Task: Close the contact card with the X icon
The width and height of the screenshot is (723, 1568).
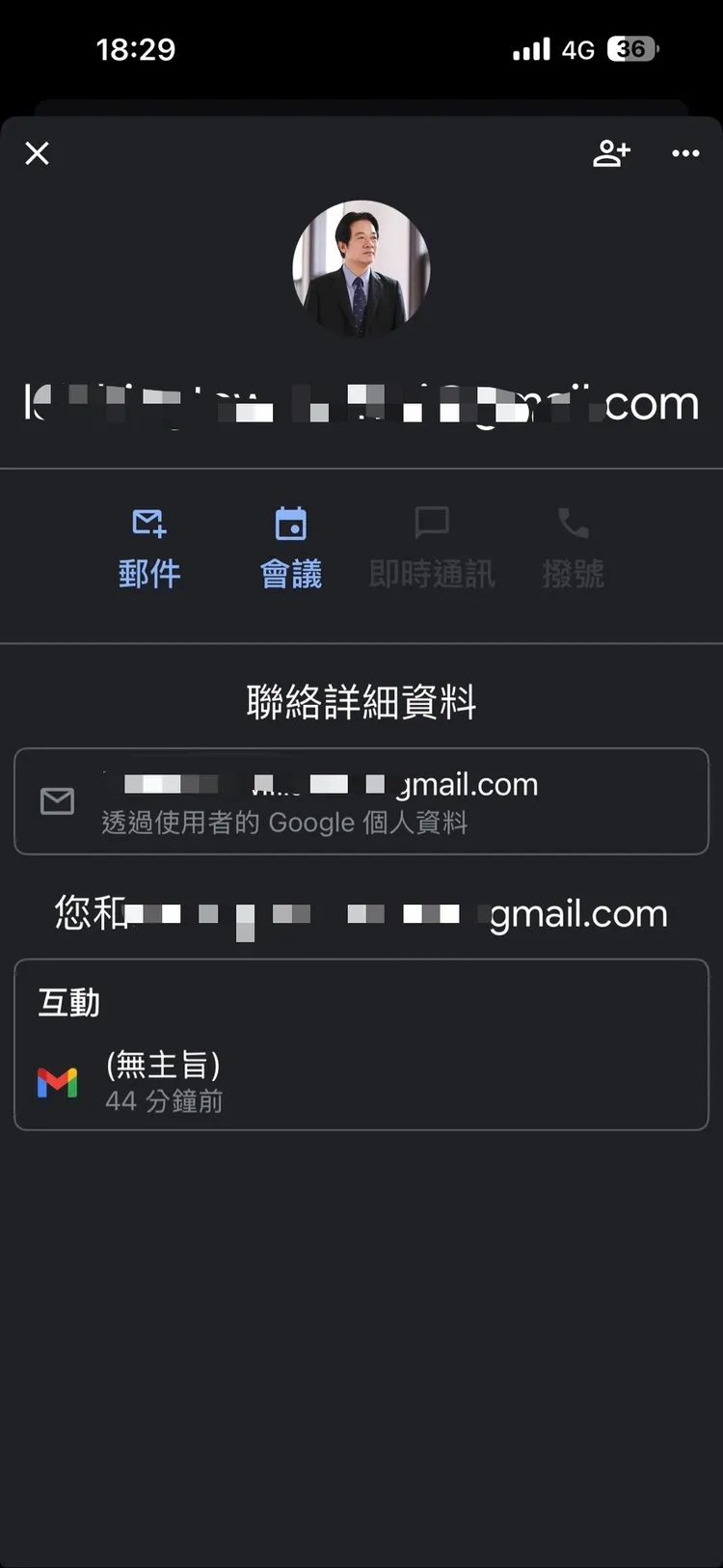Action: click(37, 153)
